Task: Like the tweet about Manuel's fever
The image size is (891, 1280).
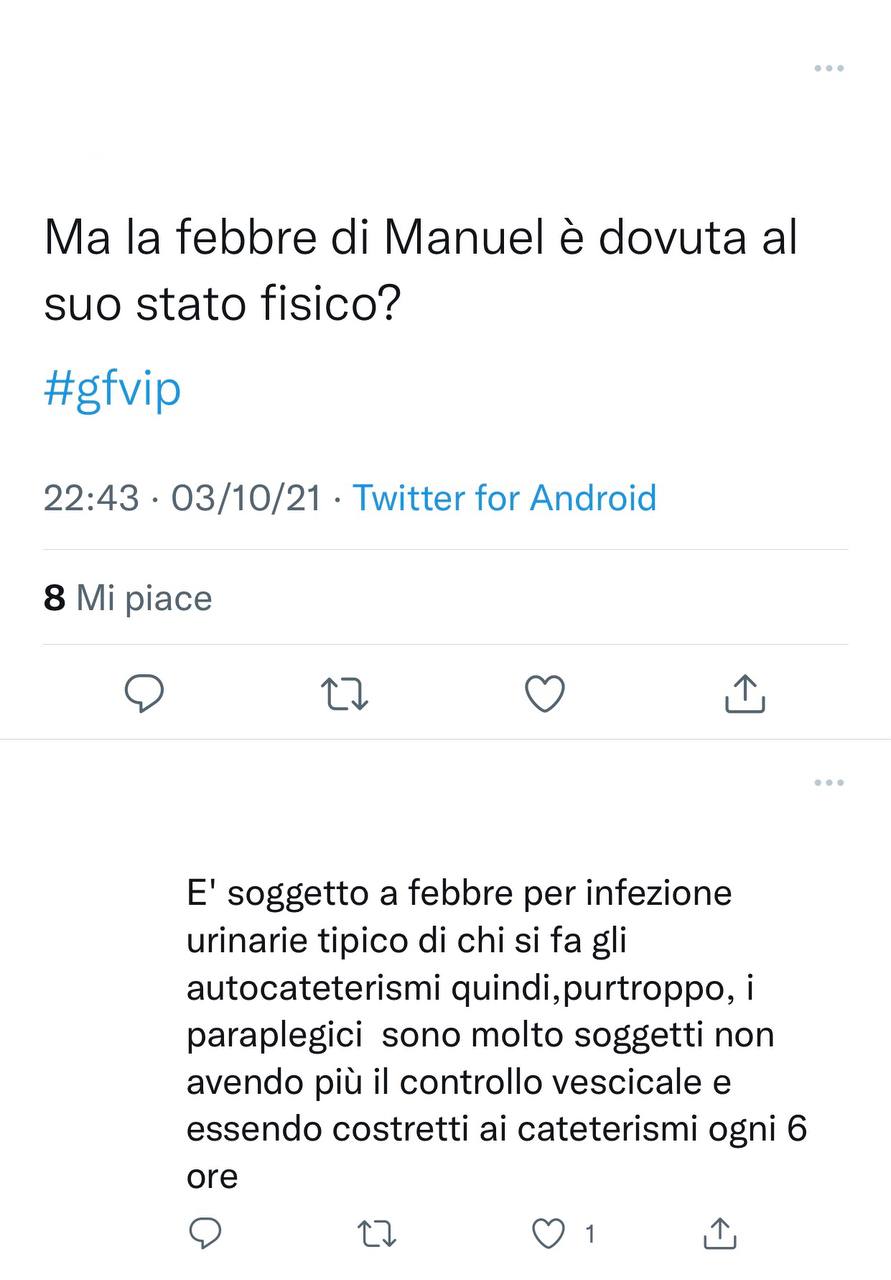Action: pos(545,693)
